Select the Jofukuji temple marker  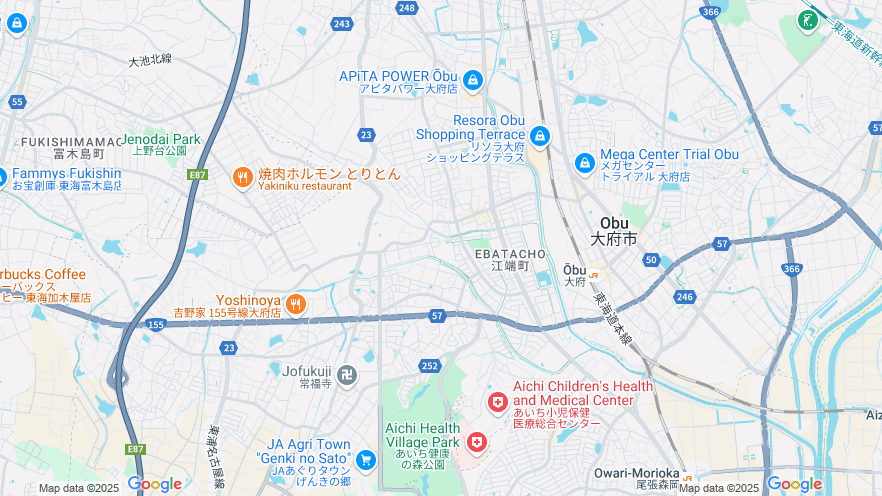point(346,376)
